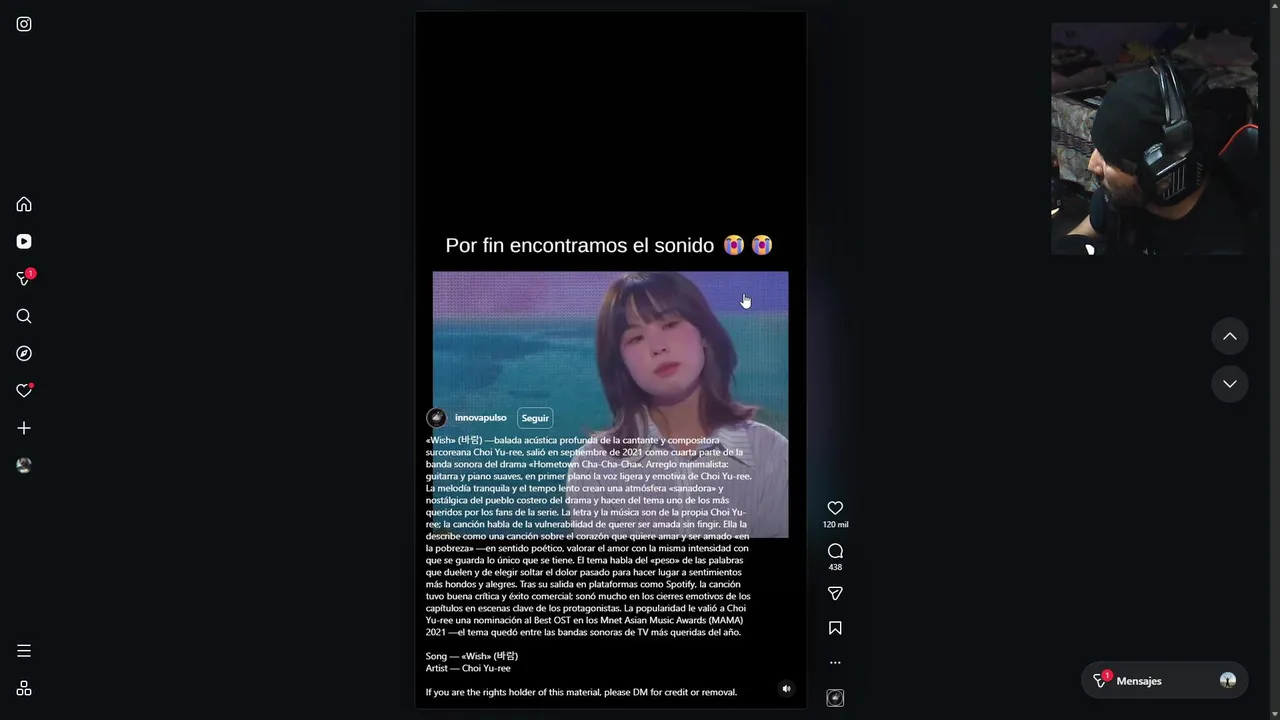Save this reel to bookmarks
Image resolution: width=1280 pixels, height=720 pixels.
pos(835,628)
